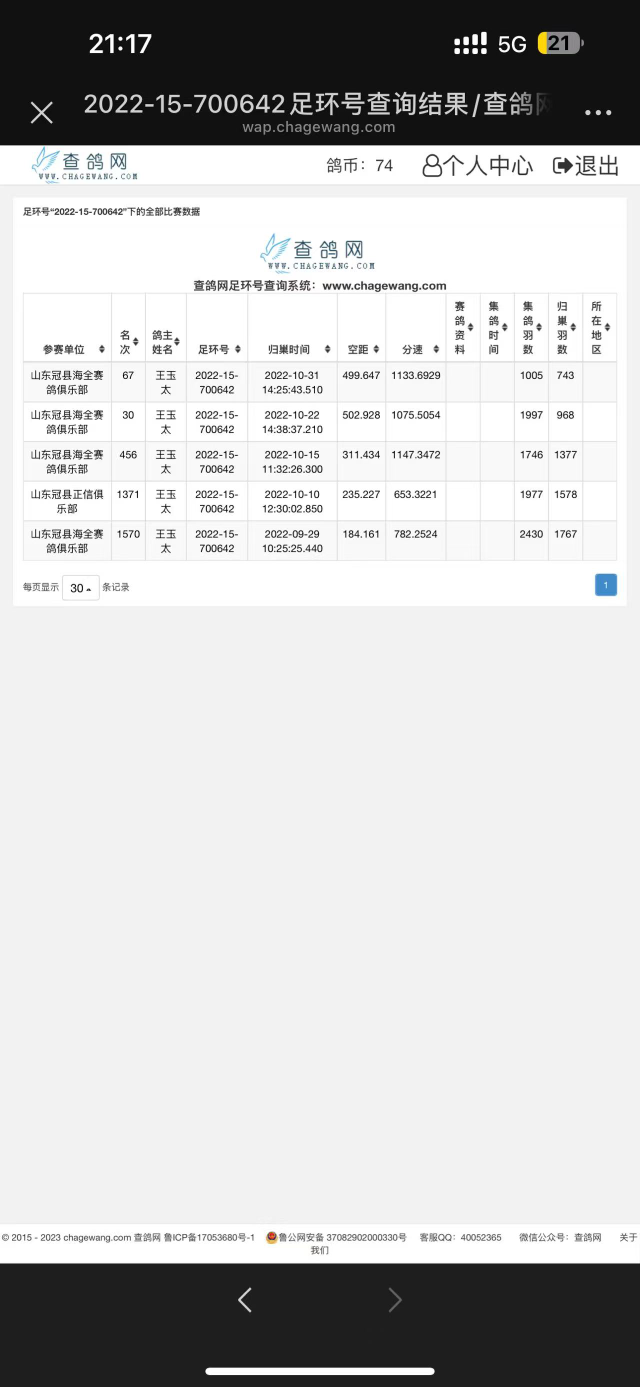Select page 1 in pagination
Image resolution: width=640 pixels, height=1387 pixels.
(x=606, y=585)
